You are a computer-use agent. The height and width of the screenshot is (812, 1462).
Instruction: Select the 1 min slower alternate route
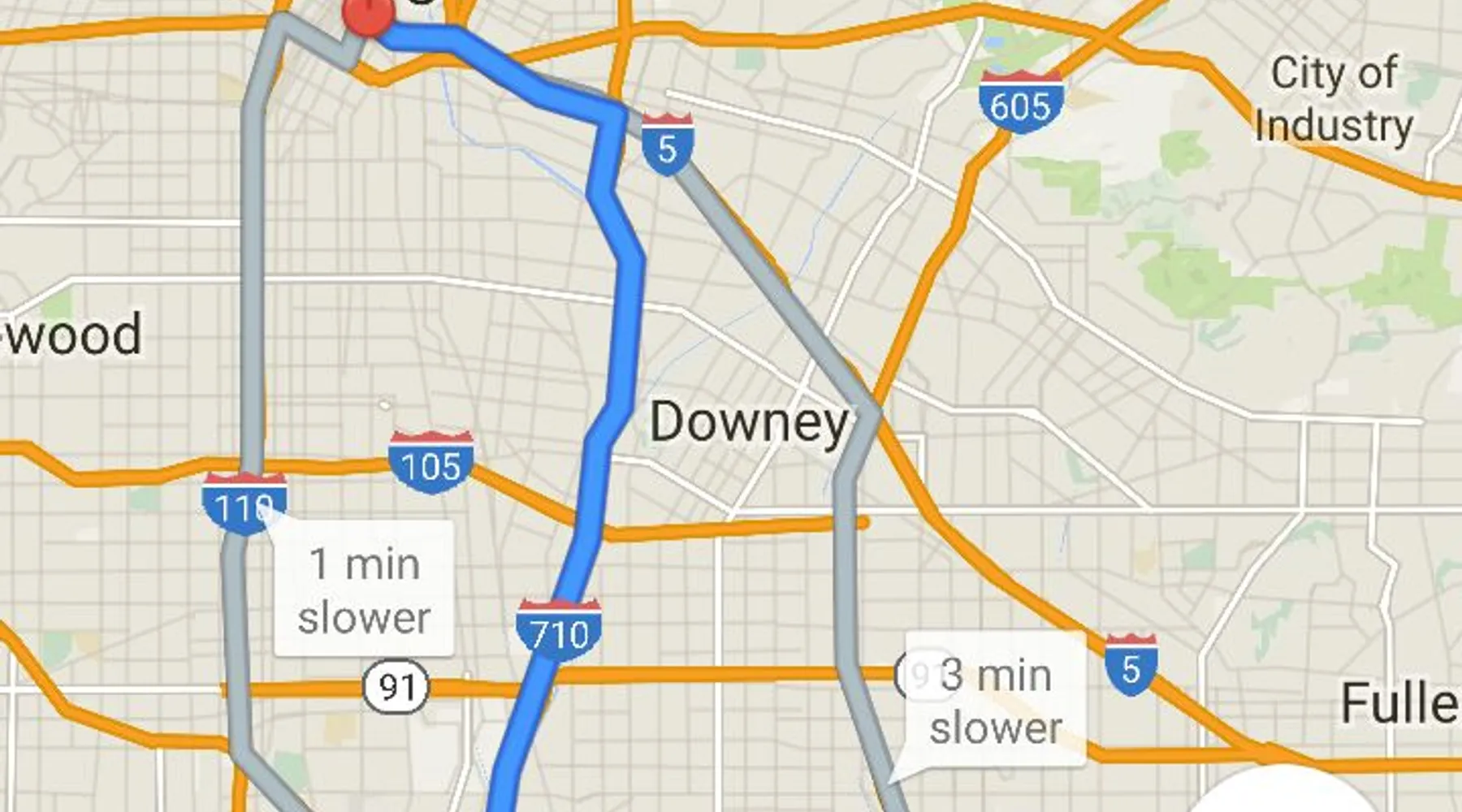coord(363,590)
